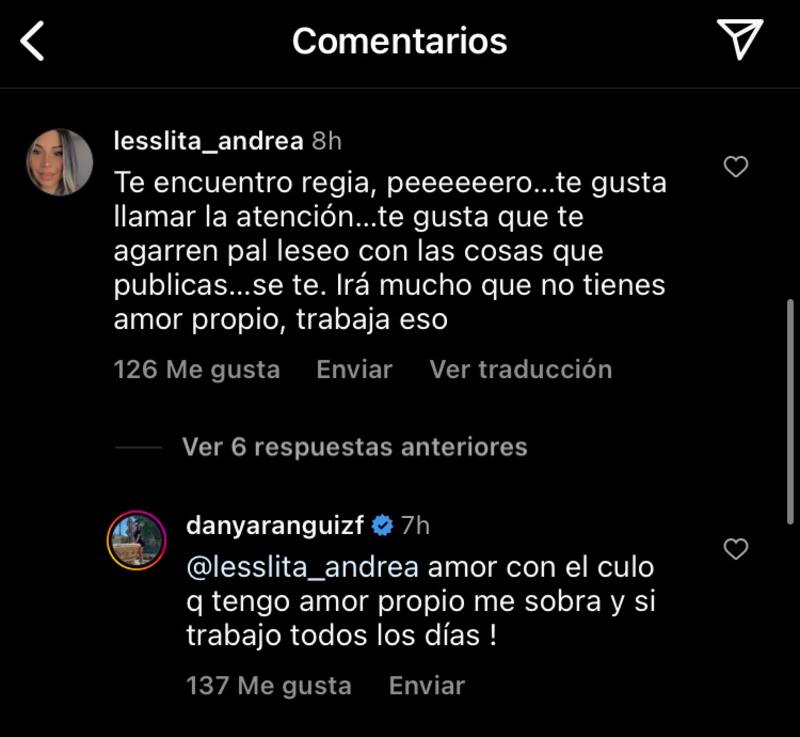Open the direct message paper plane icon
The height and width of the screenshot is (737, 800).
pyautogui.click(x=740, y=40)
